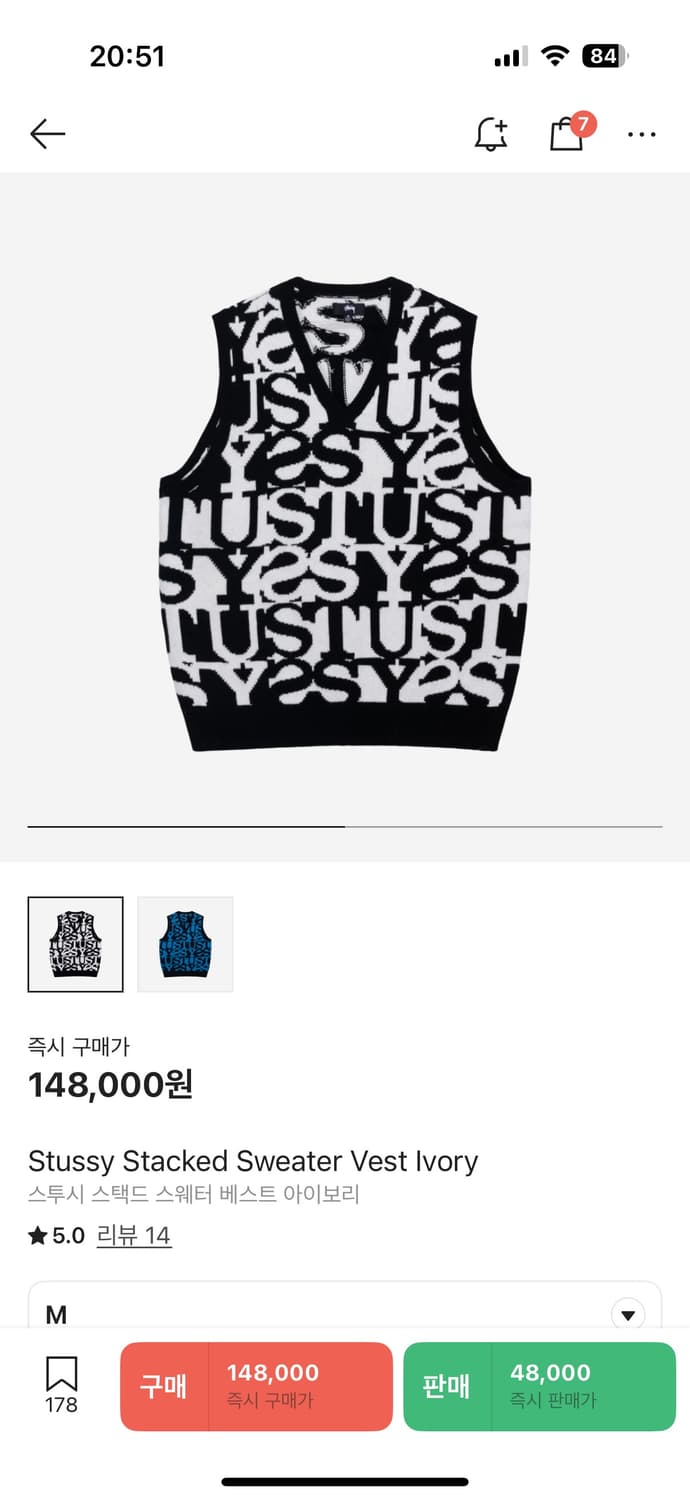This screenshot has height=1500, width=690.
Task: Open the 리뷰 14 reviews link
Action: click(x=134, y=1236)
